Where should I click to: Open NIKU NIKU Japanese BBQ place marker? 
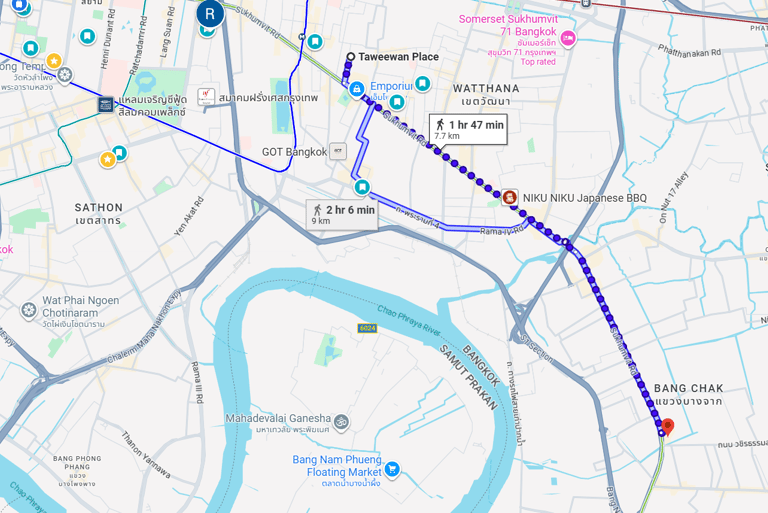pos(510,197)
